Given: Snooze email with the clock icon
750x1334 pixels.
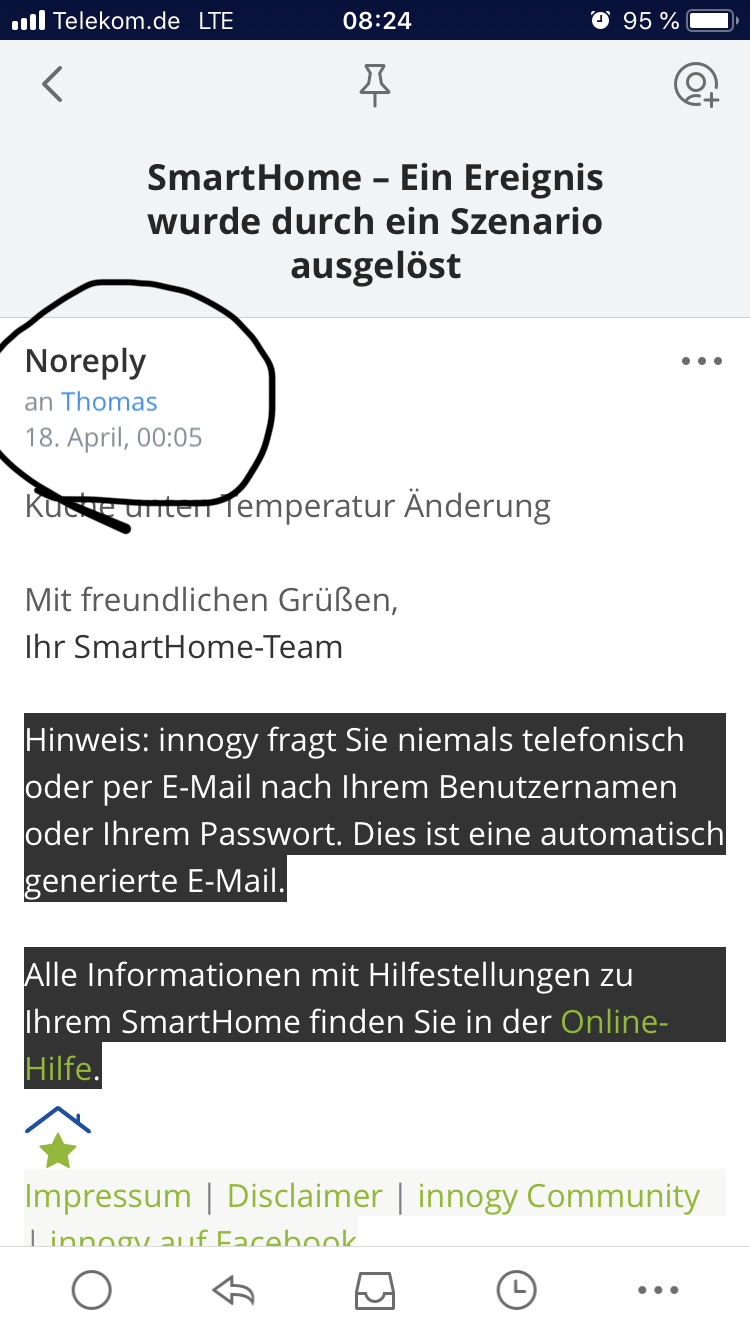Looking at the screenshot, I should tap(517, 1290).
